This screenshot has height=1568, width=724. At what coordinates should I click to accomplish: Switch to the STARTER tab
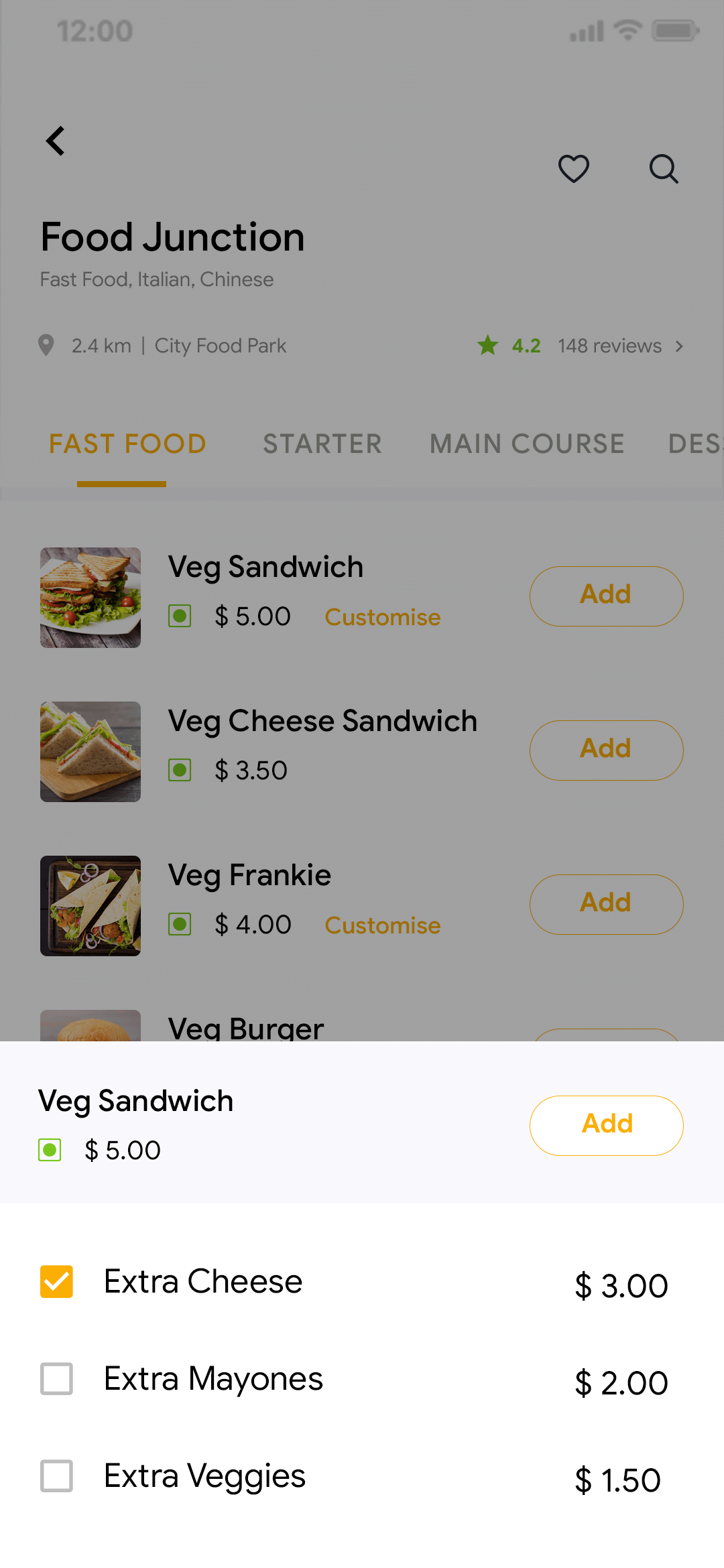(x=323, y=443)
